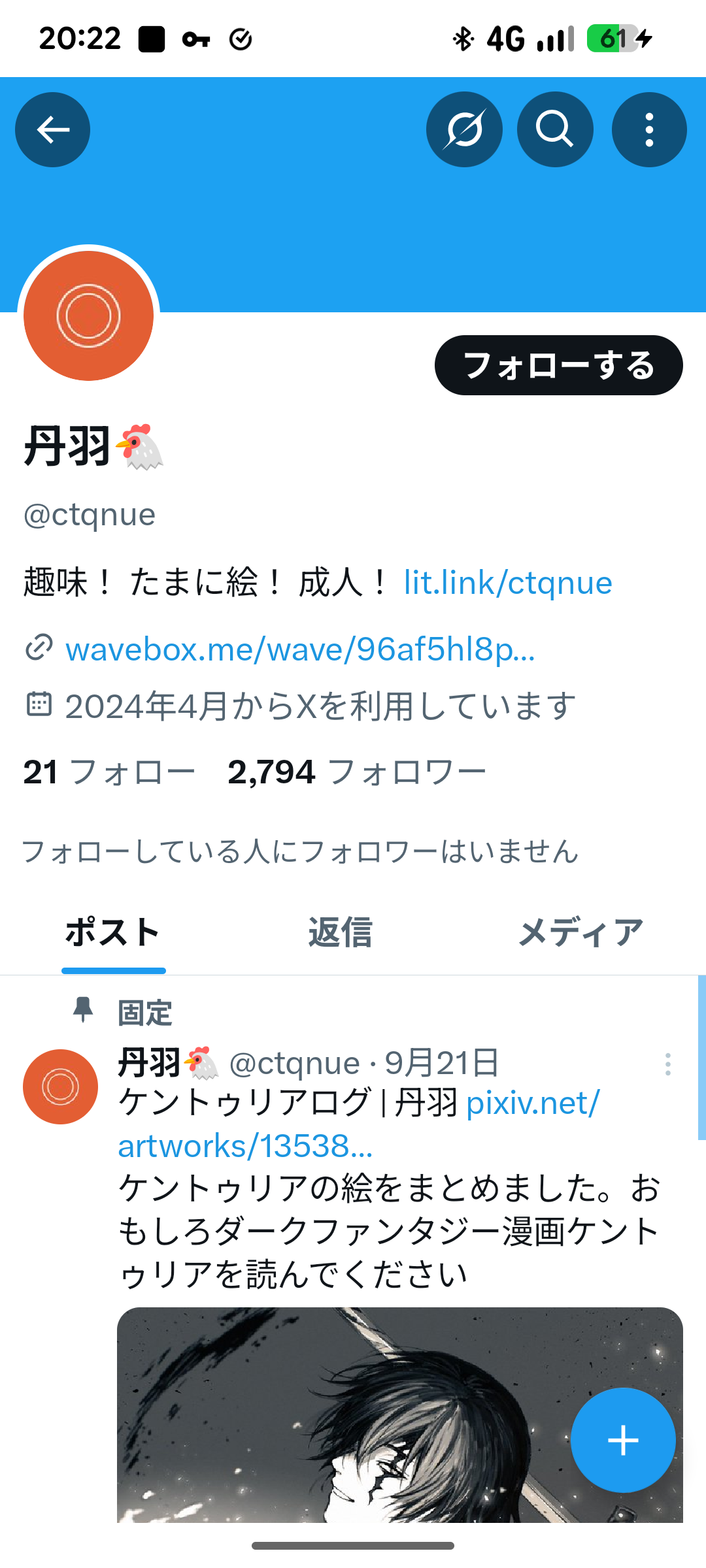Viewport: 706px width, 1568px height.
Task: Switch to the メディア media tab
Action: 580,932
